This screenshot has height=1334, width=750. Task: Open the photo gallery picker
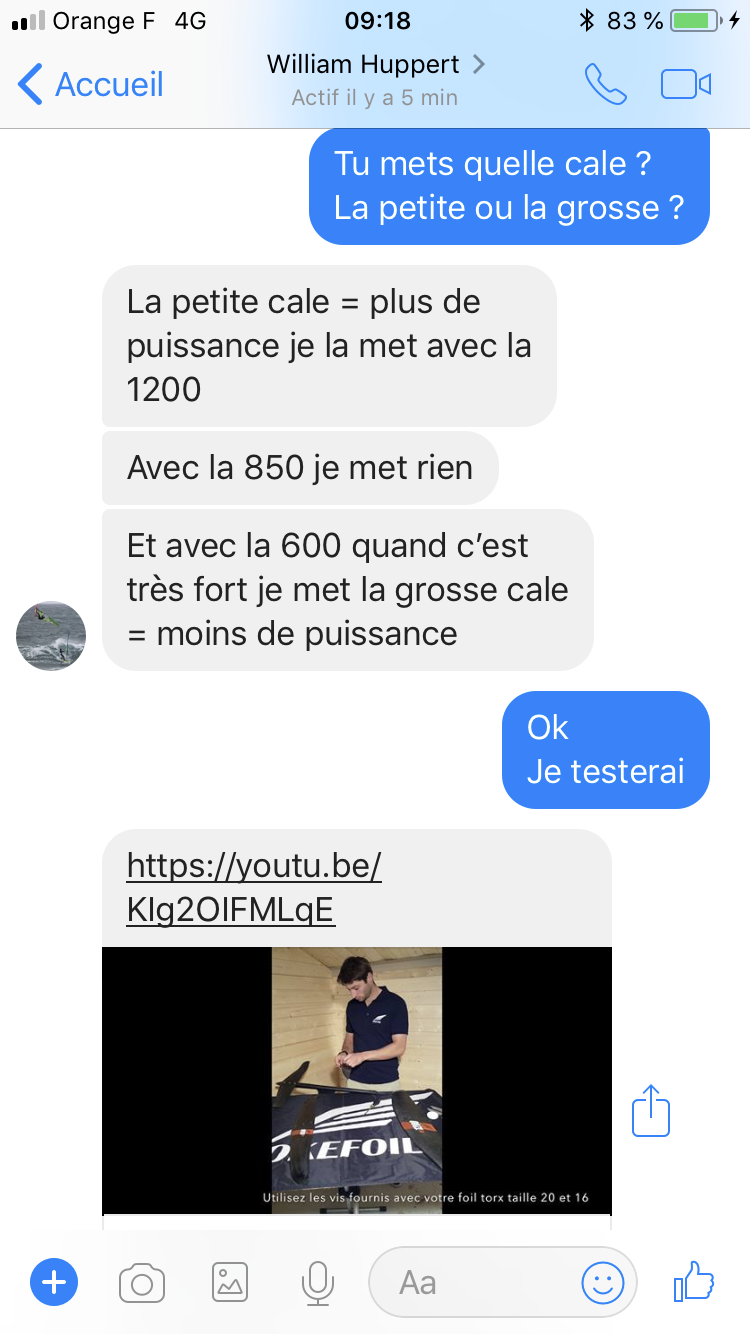230,1282
